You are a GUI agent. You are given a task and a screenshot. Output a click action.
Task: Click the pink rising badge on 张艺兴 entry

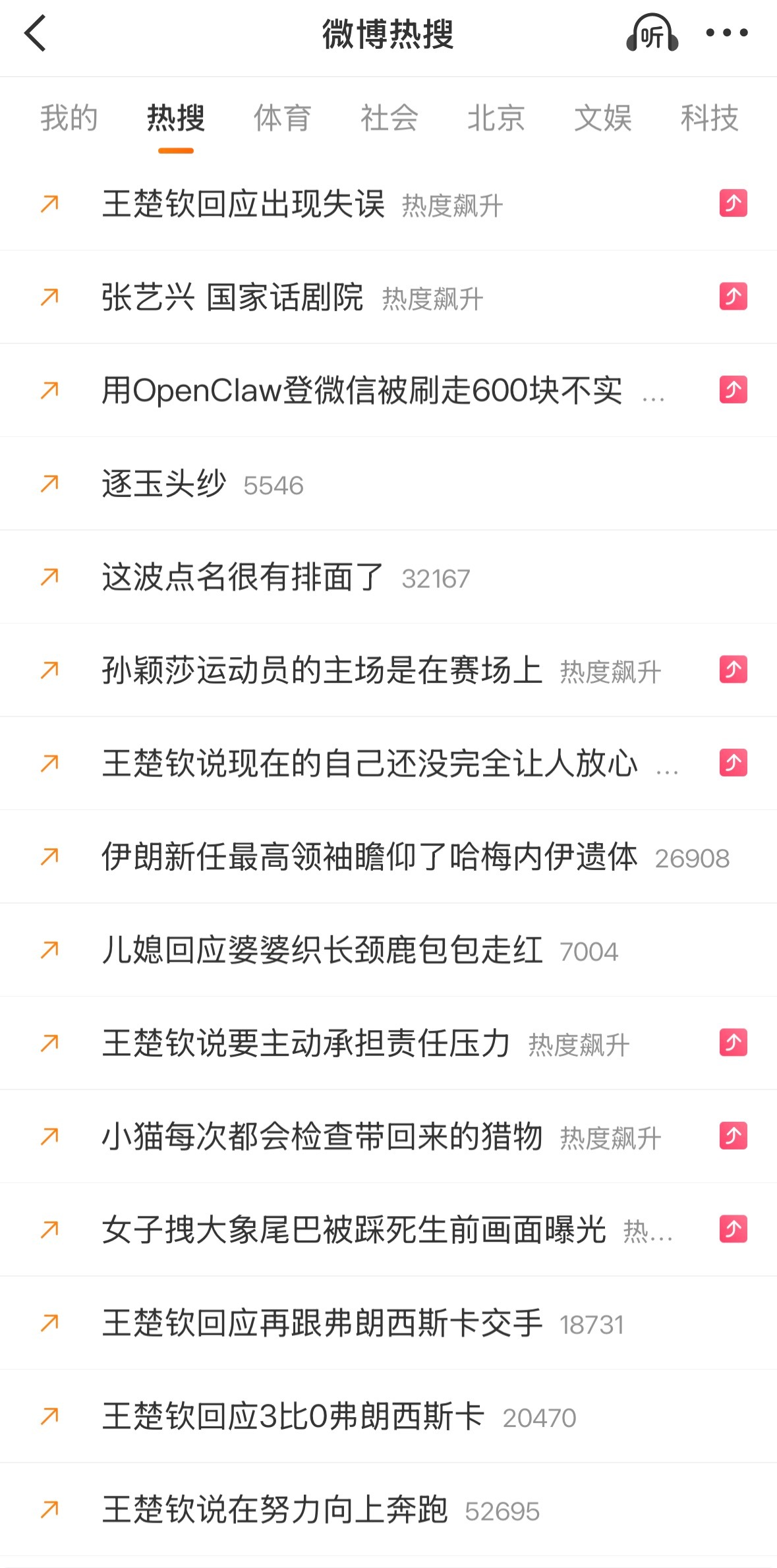[x=732, y=296]
